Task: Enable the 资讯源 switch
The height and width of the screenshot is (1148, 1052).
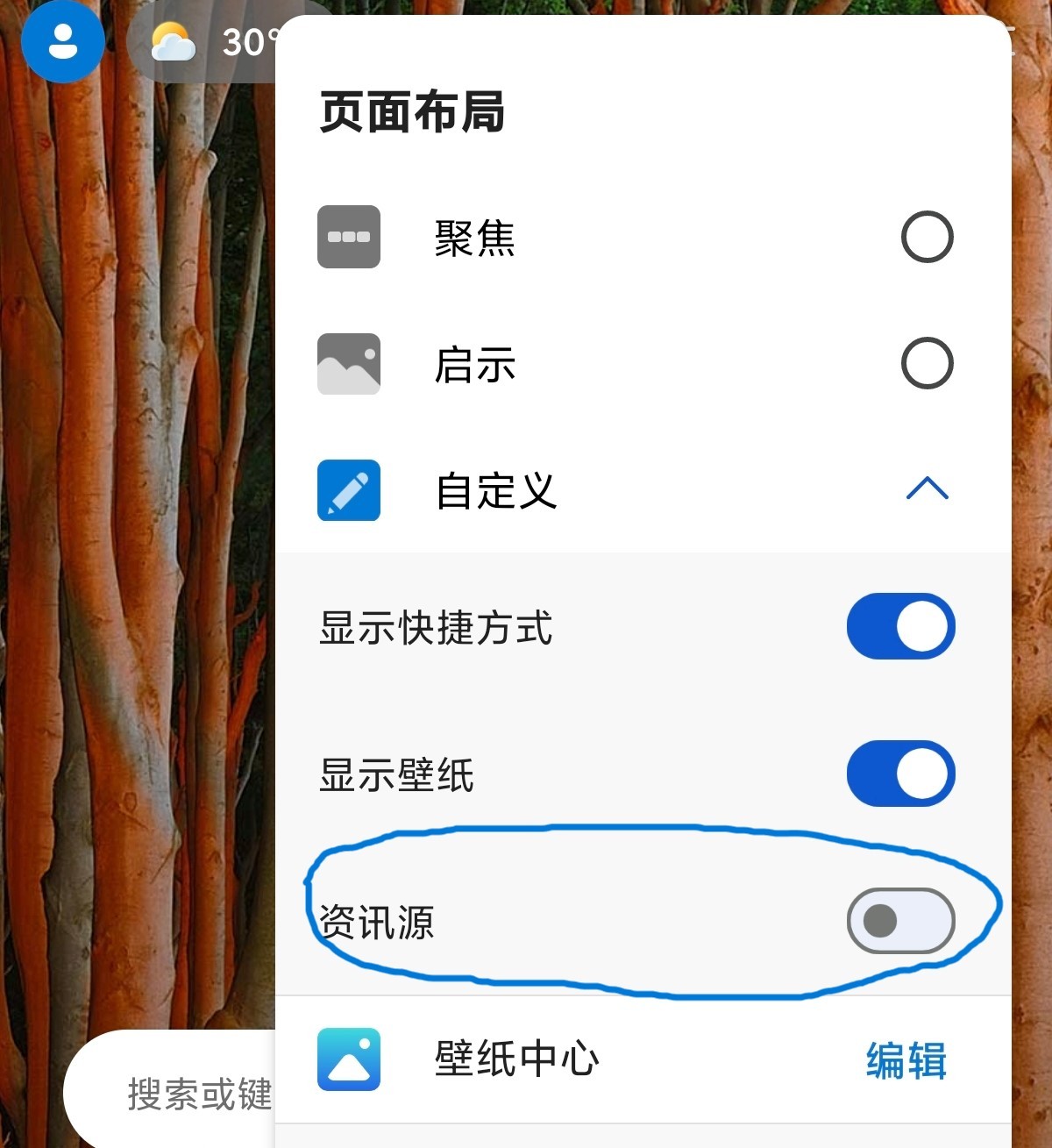Action: click(x=900, y=921)
